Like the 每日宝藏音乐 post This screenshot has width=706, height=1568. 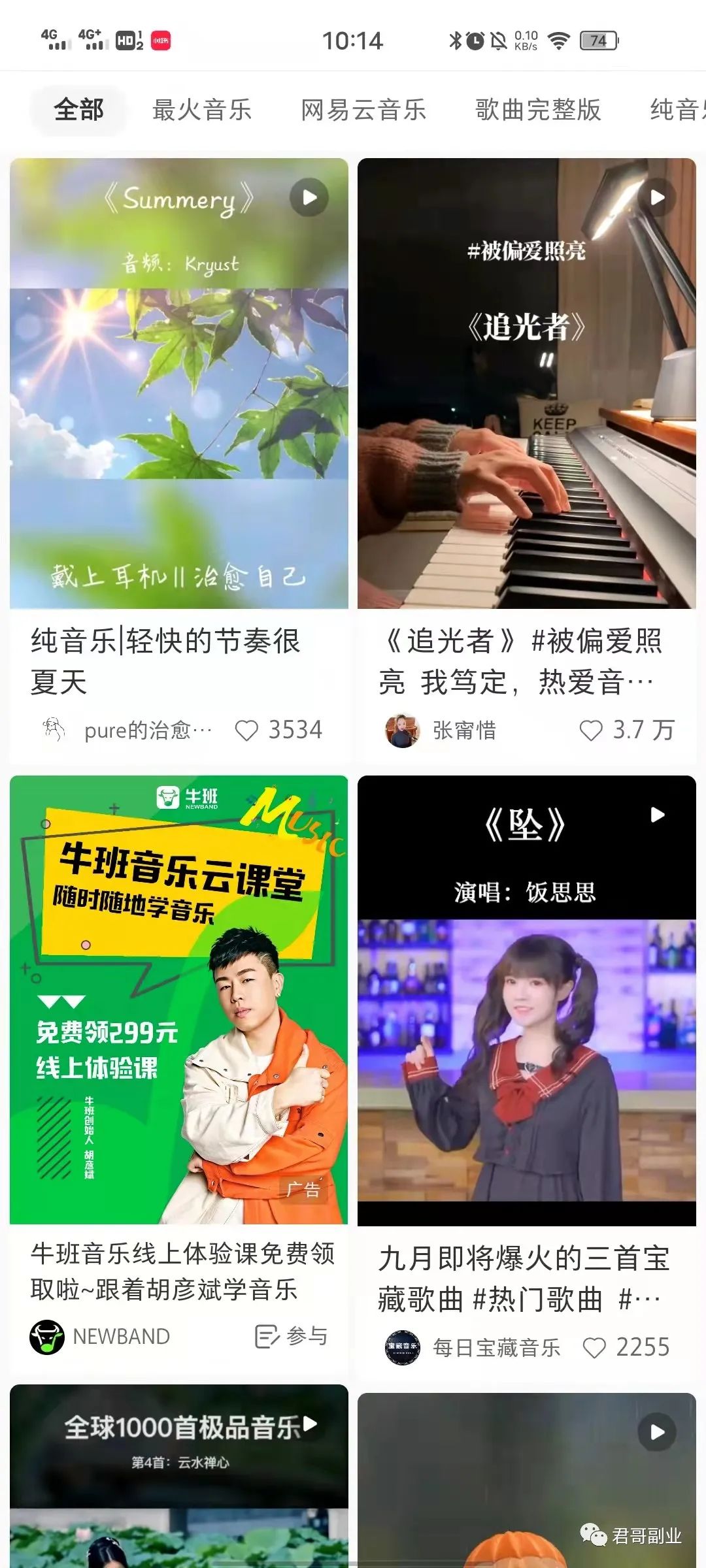pyautogui.click(x=594, y=1348)
